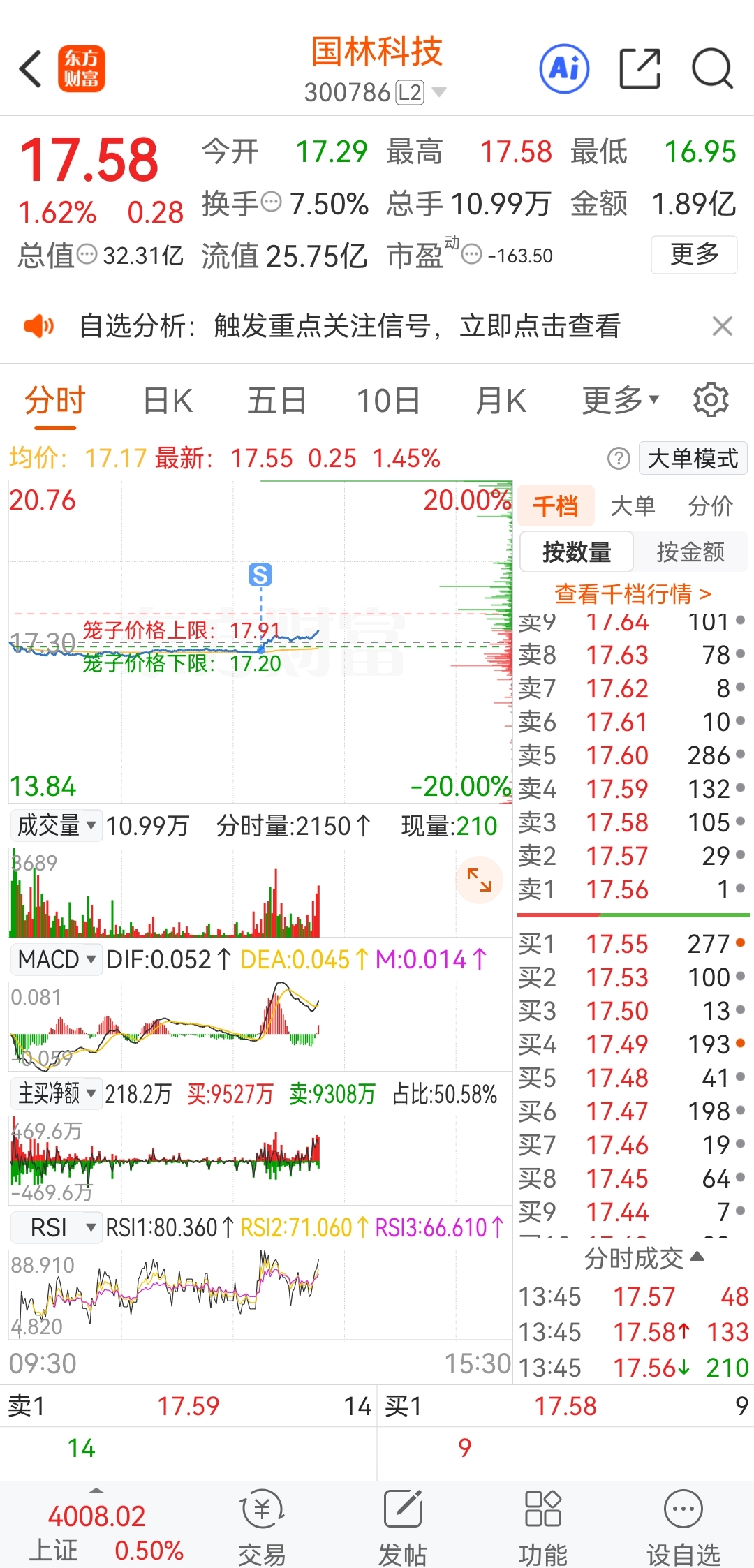Viewport: 754px width, 1568px height.
Task: Switch to the 大单 tab
Action: click(633, 505)
